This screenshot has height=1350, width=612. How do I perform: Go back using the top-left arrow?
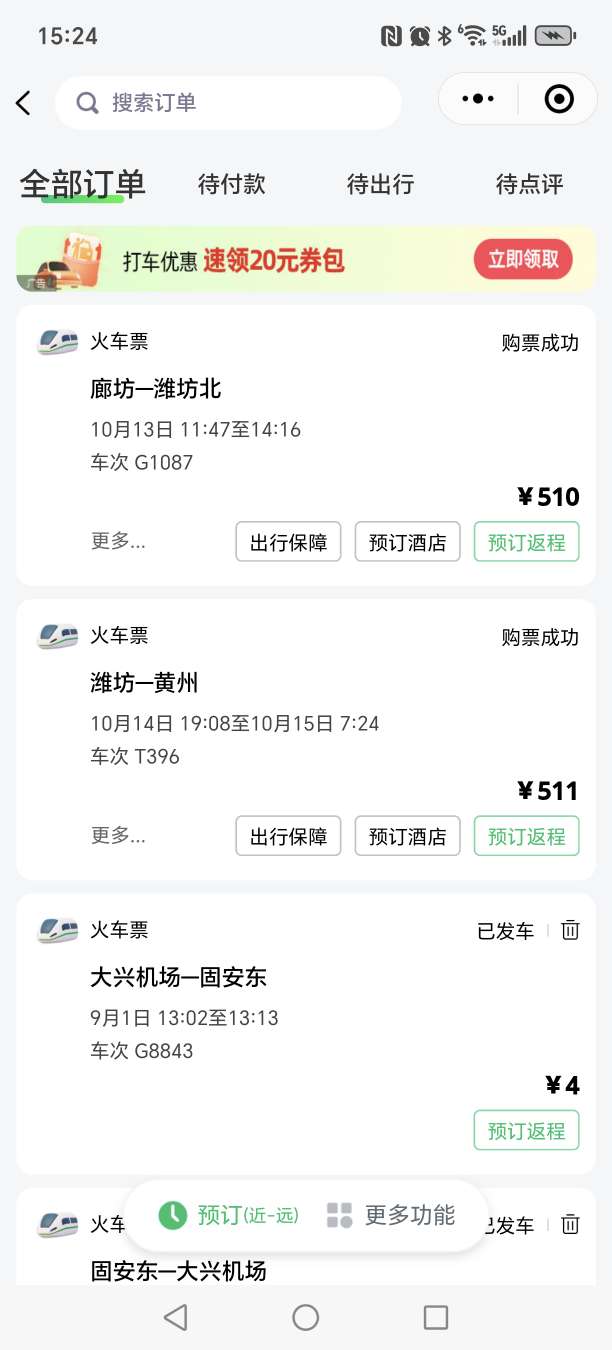pos(24,102)
